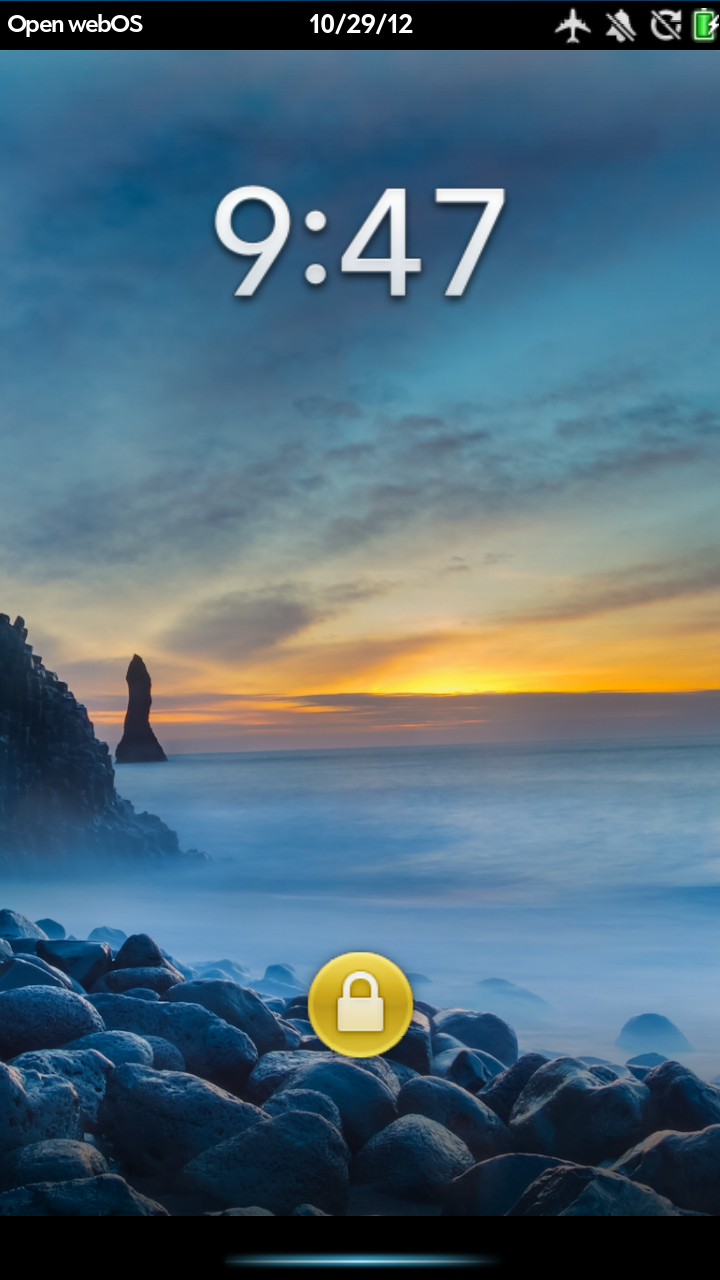
Task: Open the system menu via status icons
Action: [x=636, y=25]
